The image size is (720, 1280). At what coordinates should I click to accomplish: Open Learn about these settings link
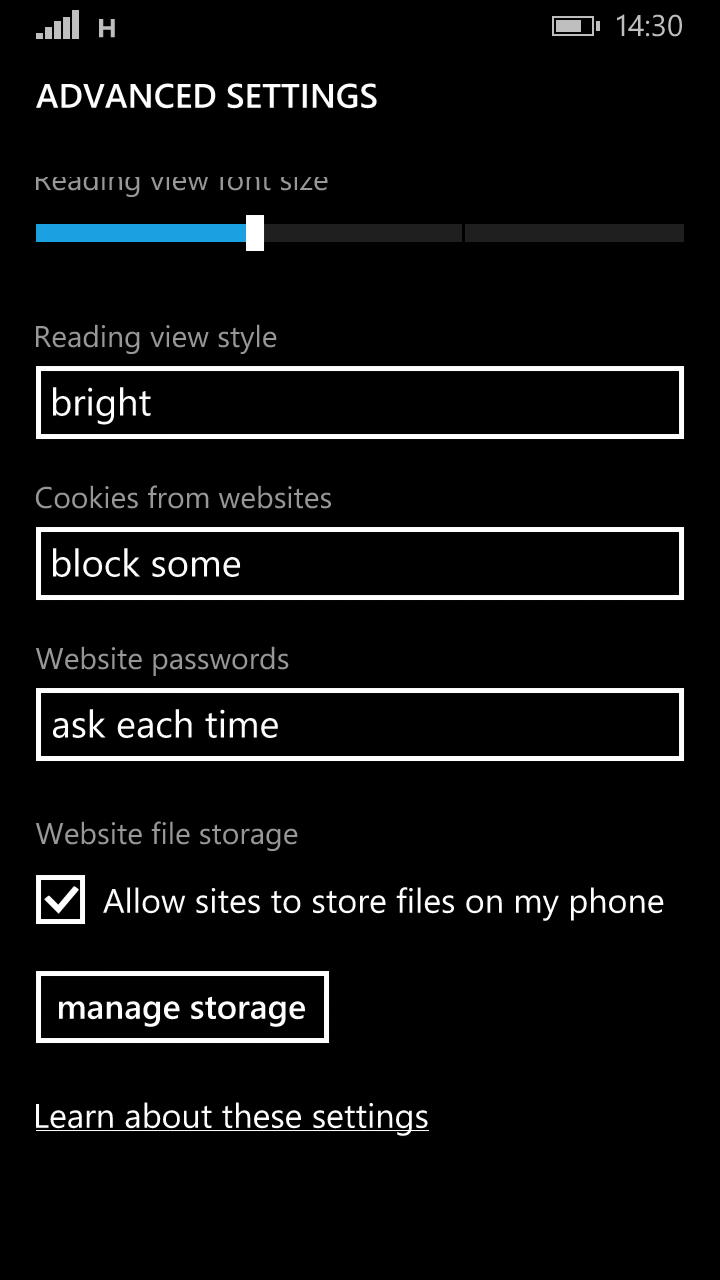click(x=232, y=1116)
